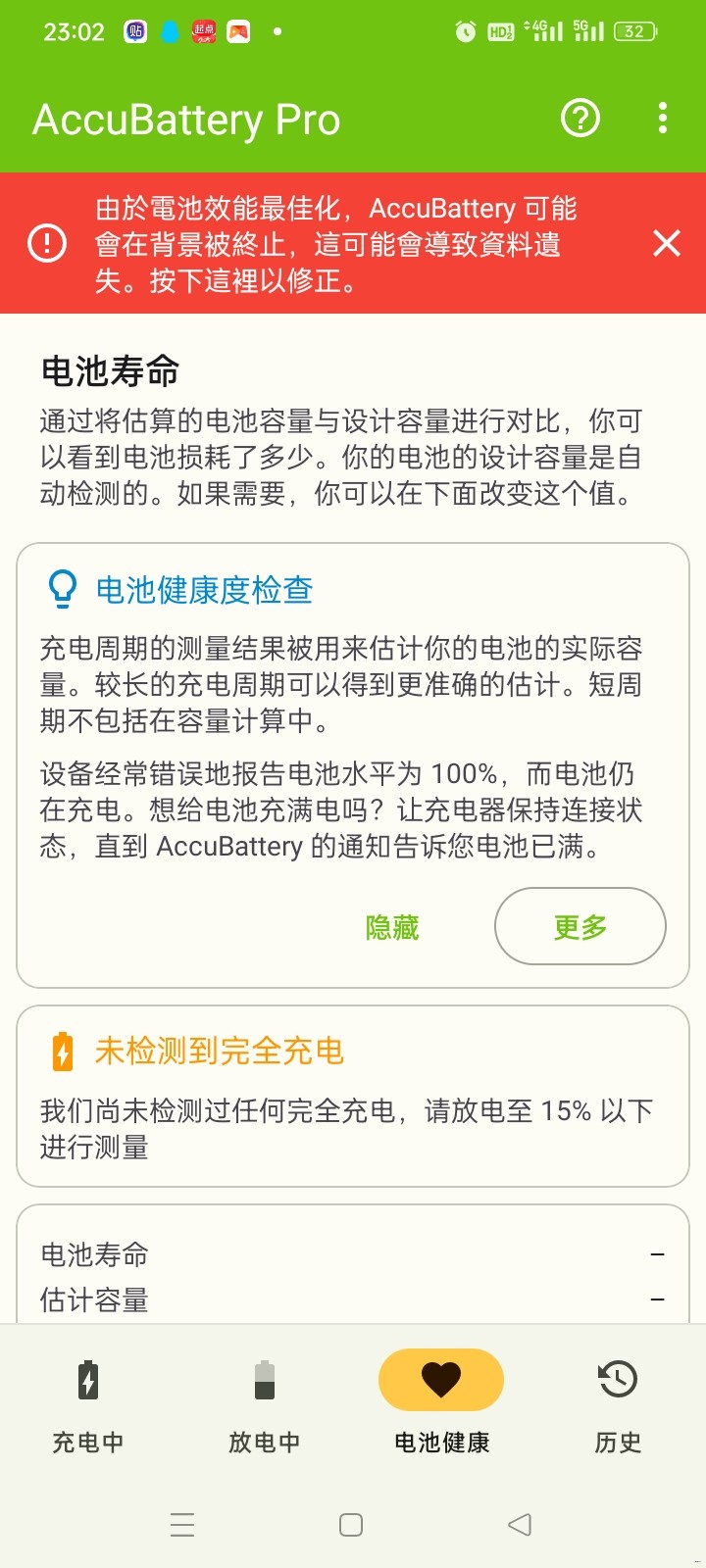Tap the lightbulb icon next to 电池健康度检查
Viewport: 706px width, 1568px height.
[63, 590]
